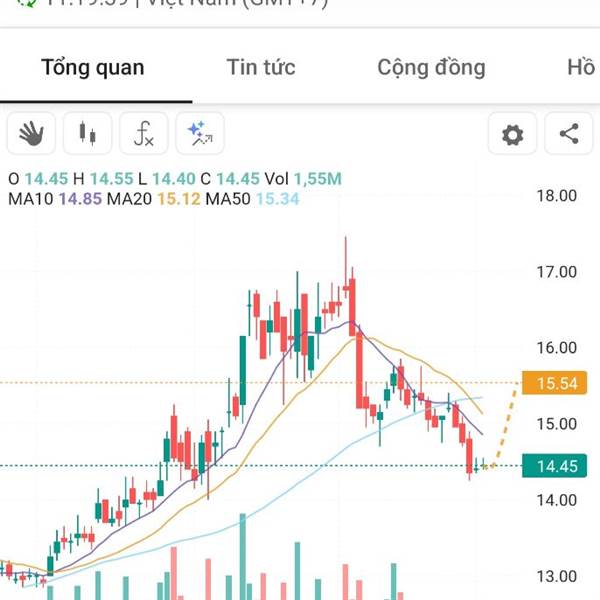Change the candlestick chart type
The width and height of the screenshot is (600, 600).
click(88, 134)
